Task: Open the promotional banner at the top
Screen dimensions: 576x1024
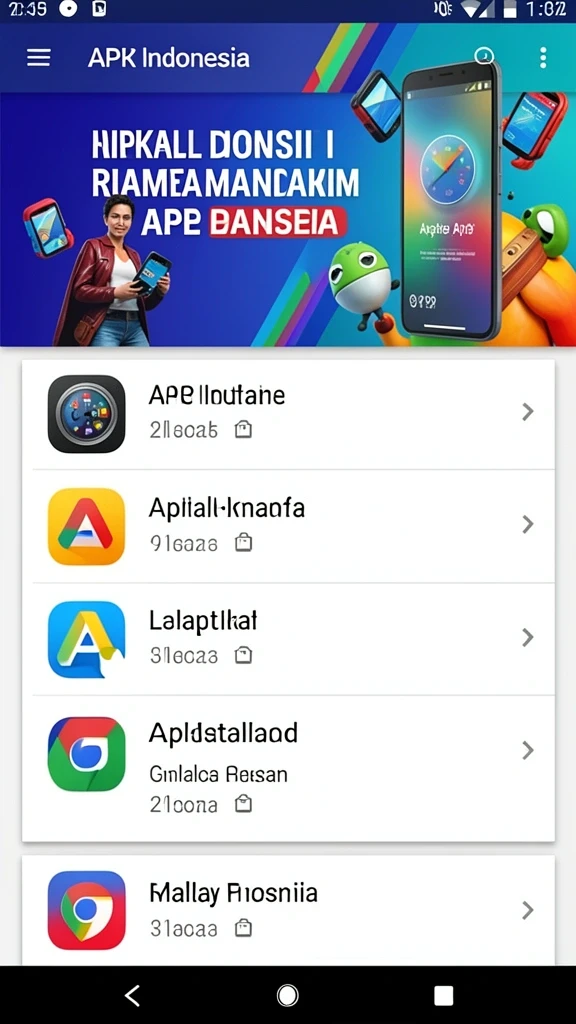Action: [x=288, y=219]
